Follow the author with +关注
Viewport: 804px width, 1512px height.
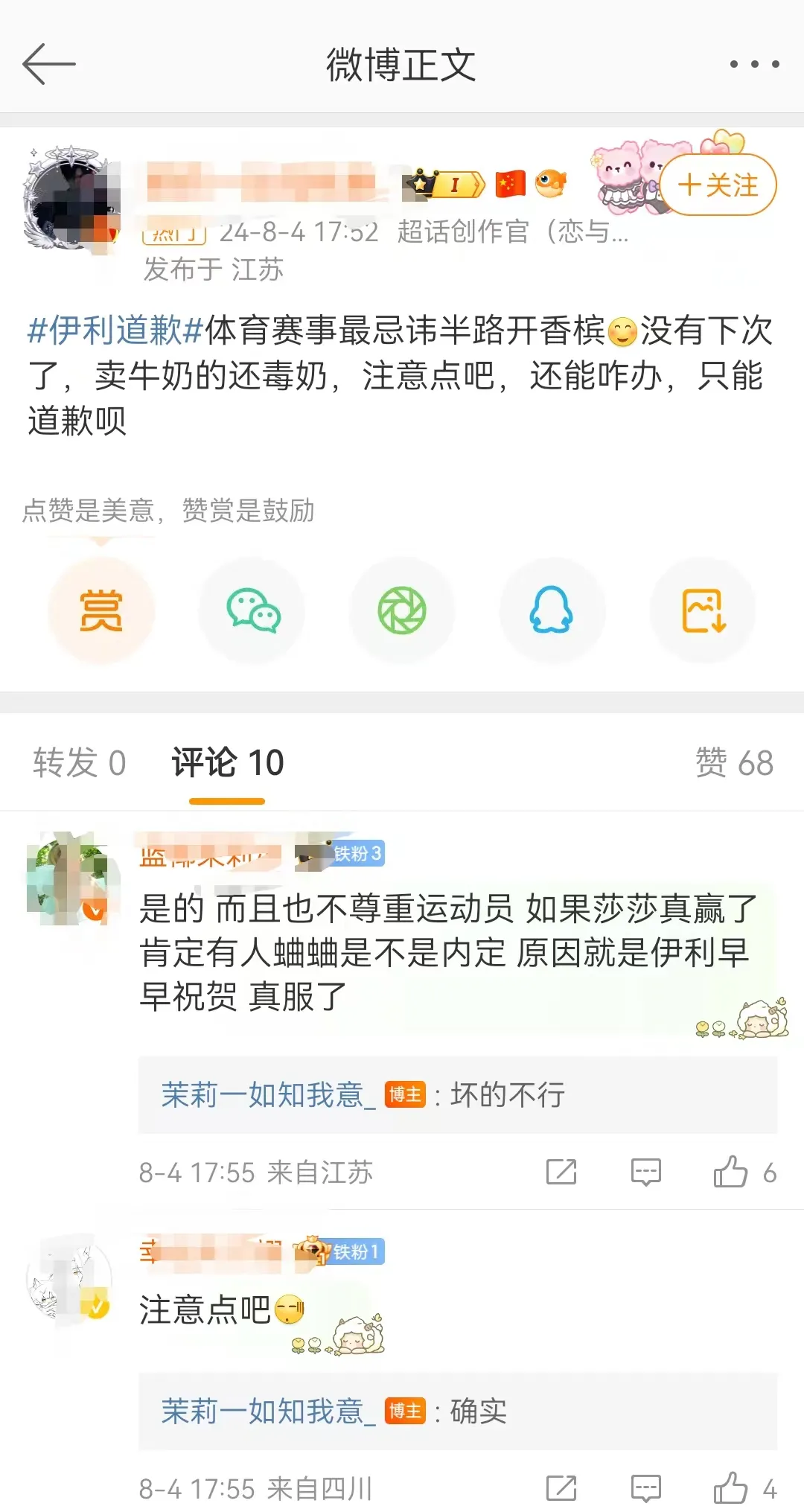[718, 185]
